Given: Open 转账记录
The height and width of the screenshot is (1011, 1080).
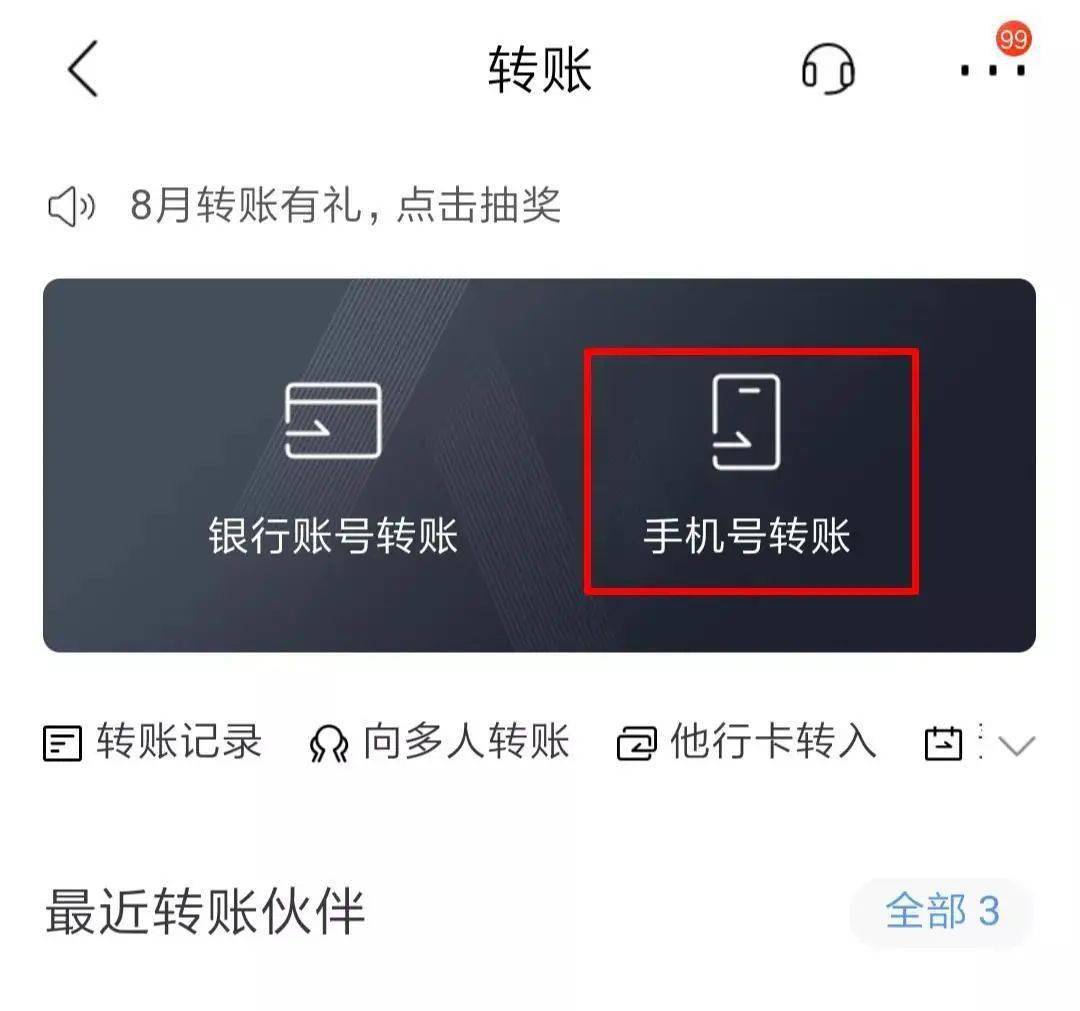Looking at the screenshot, I should (153, 743).
